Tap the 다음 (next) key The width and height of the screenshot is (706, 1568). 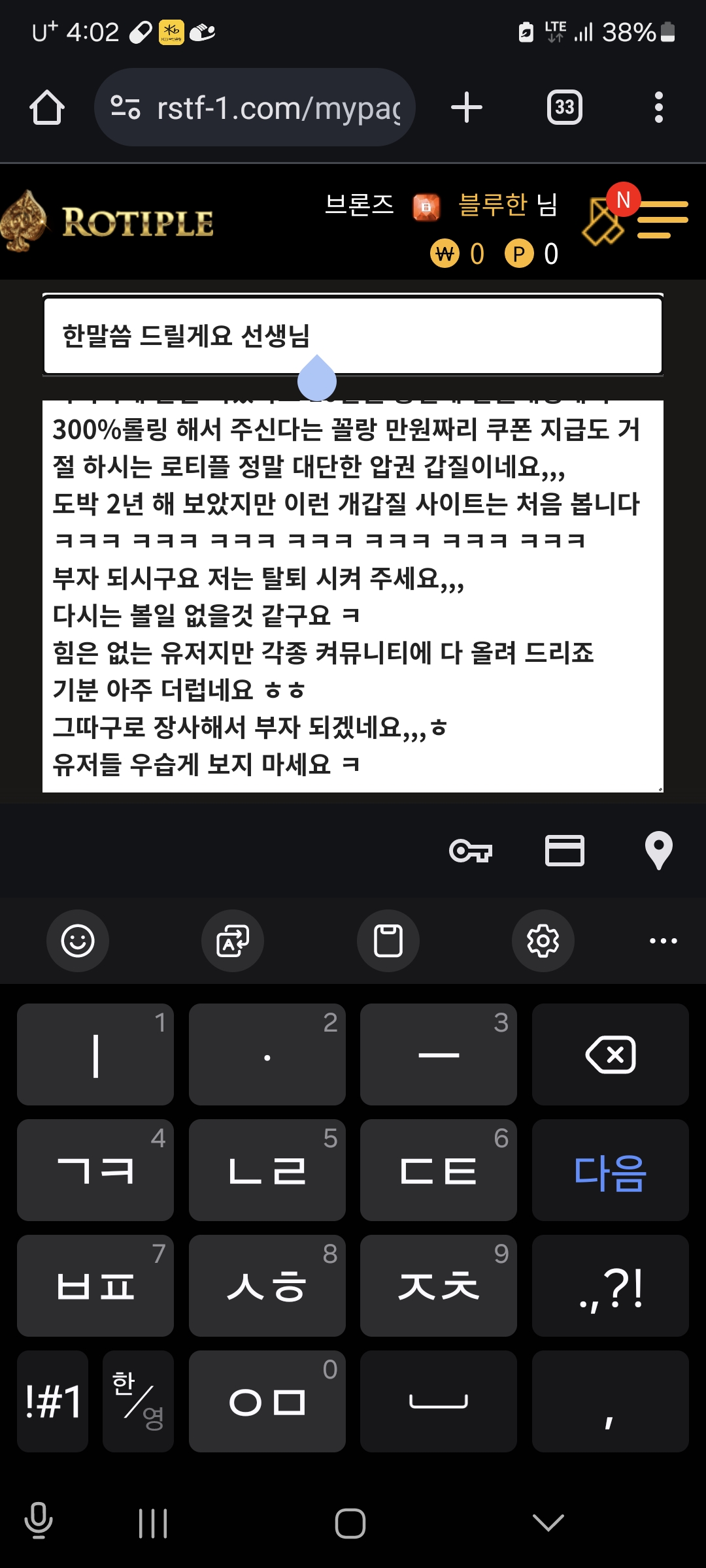click(610, 1170)
